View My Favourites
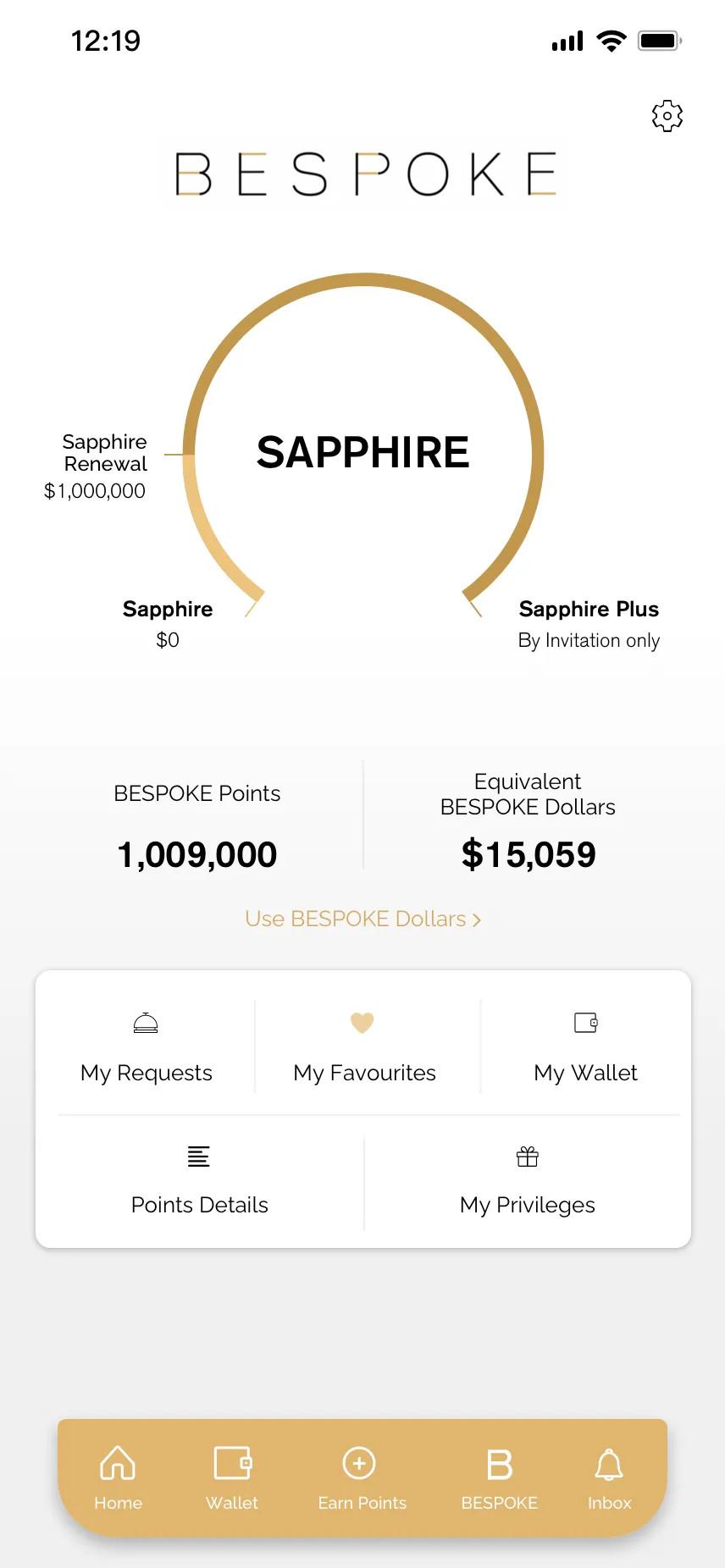 tap(364, 1048)
